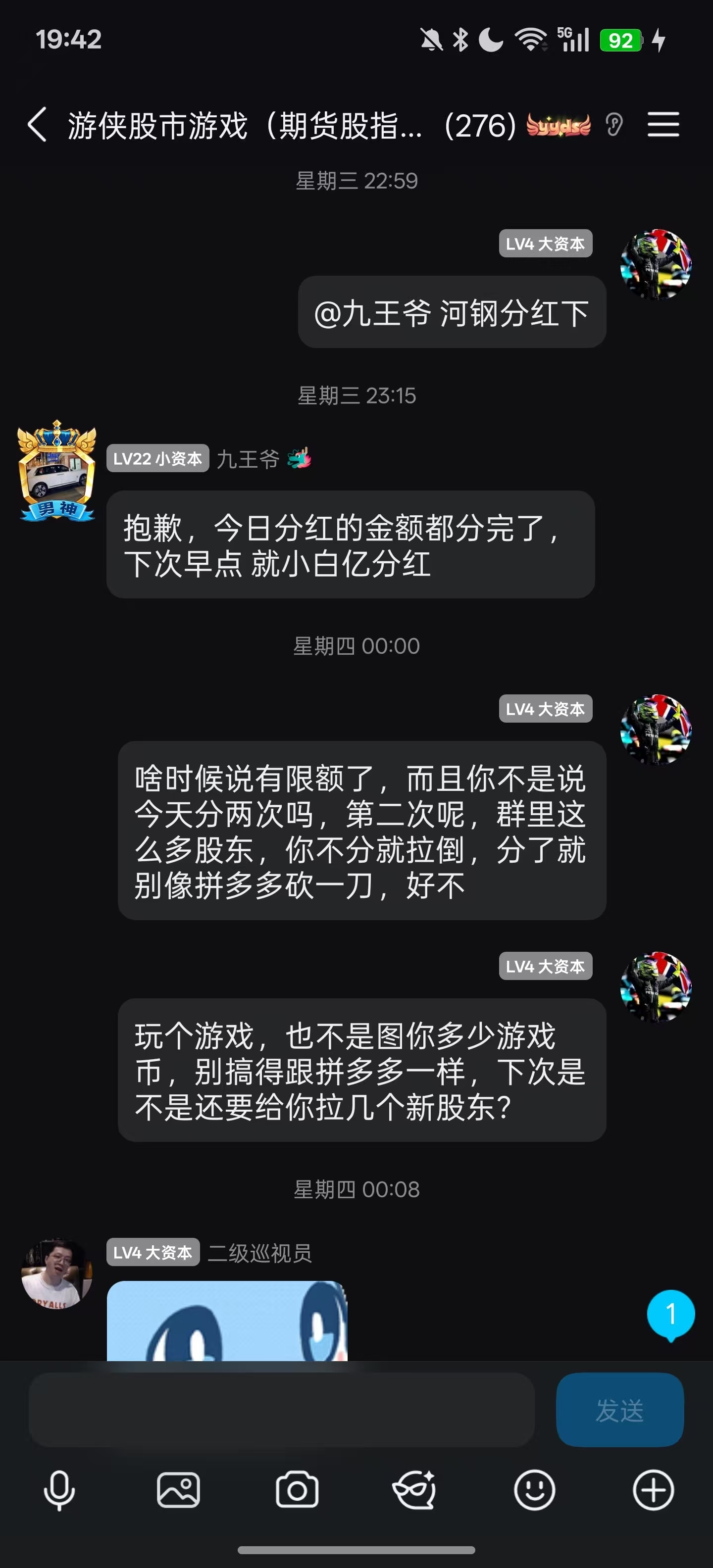View the sticker image from 二级巡视员
Image resolution: width=713 pixels, height=1568 pixels.
click(x=226, y=1321)
